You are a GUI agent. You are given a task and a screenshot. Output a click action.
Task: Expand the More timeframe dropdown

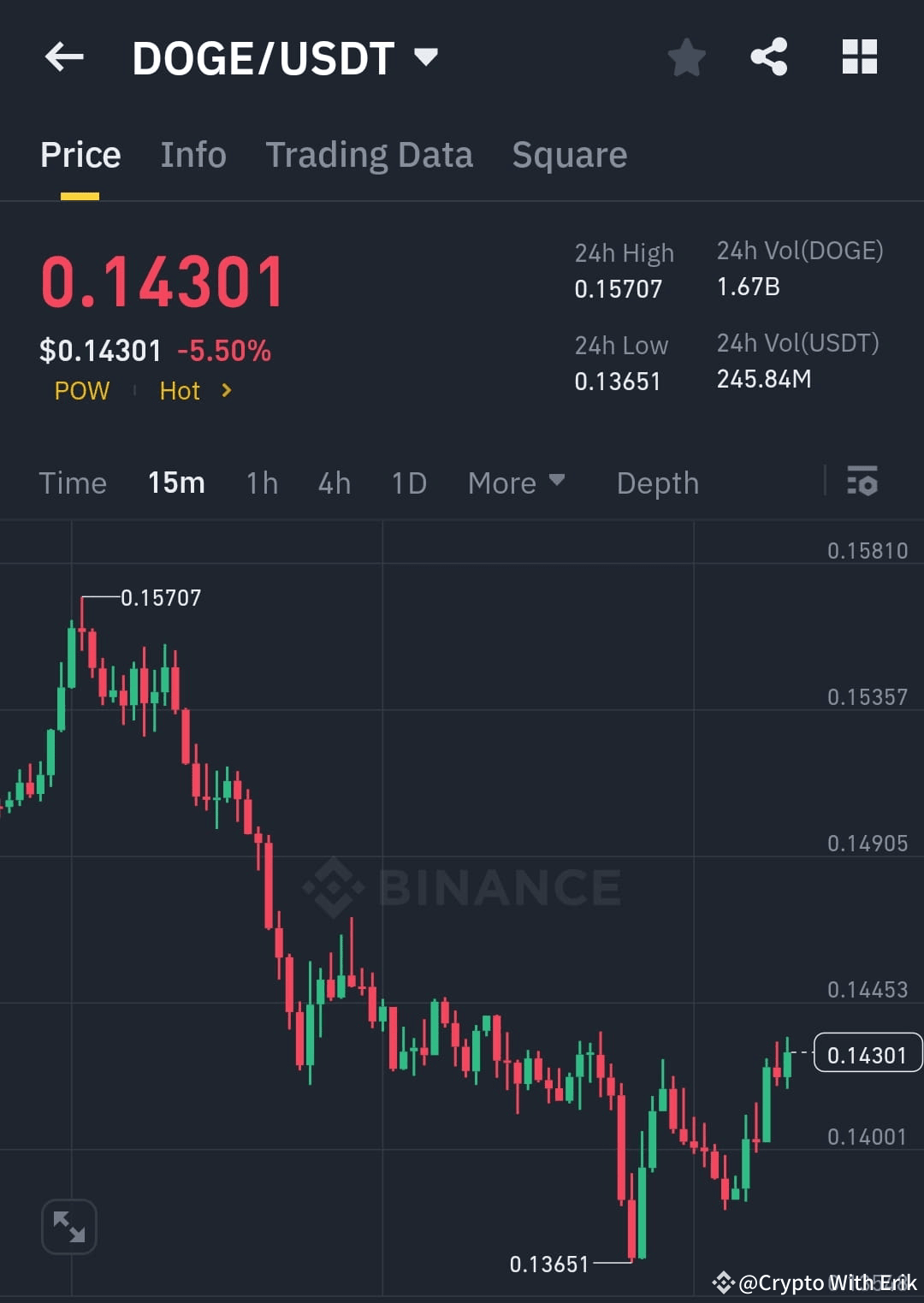(515, 483)
